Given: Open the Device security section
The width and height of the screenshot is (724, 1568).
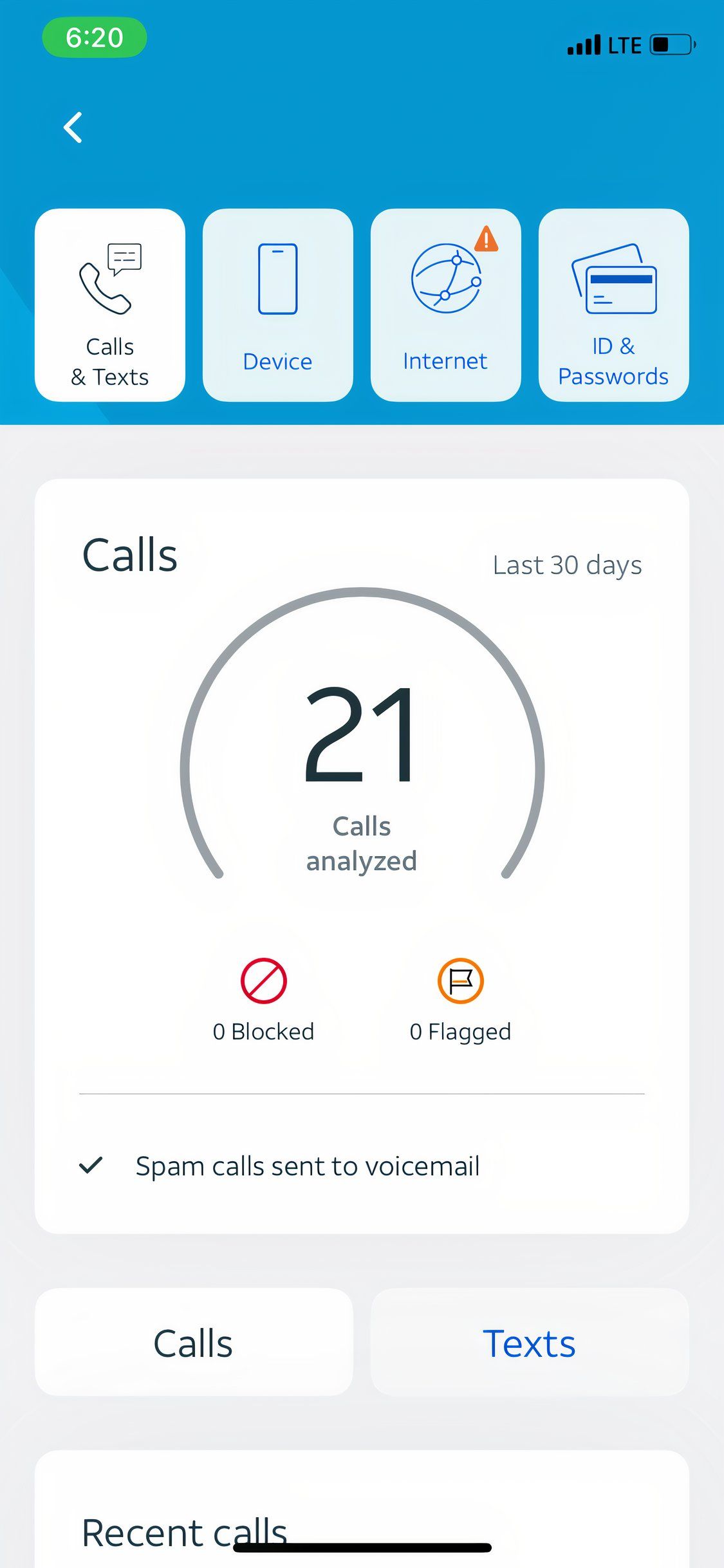Looking at the screenshot, I should click(278, 304).
